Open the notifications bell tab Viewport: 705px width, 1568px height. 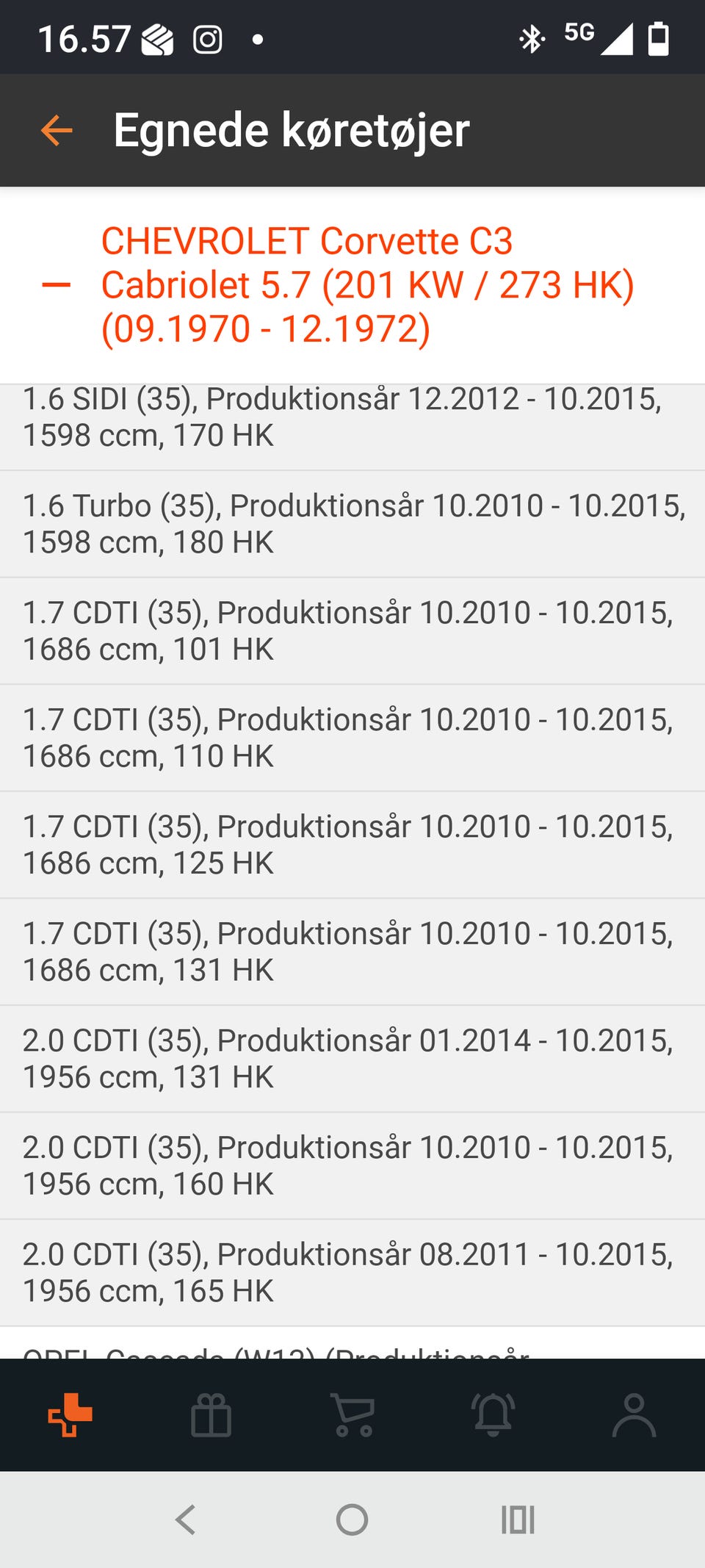[x=493, y=1414]
